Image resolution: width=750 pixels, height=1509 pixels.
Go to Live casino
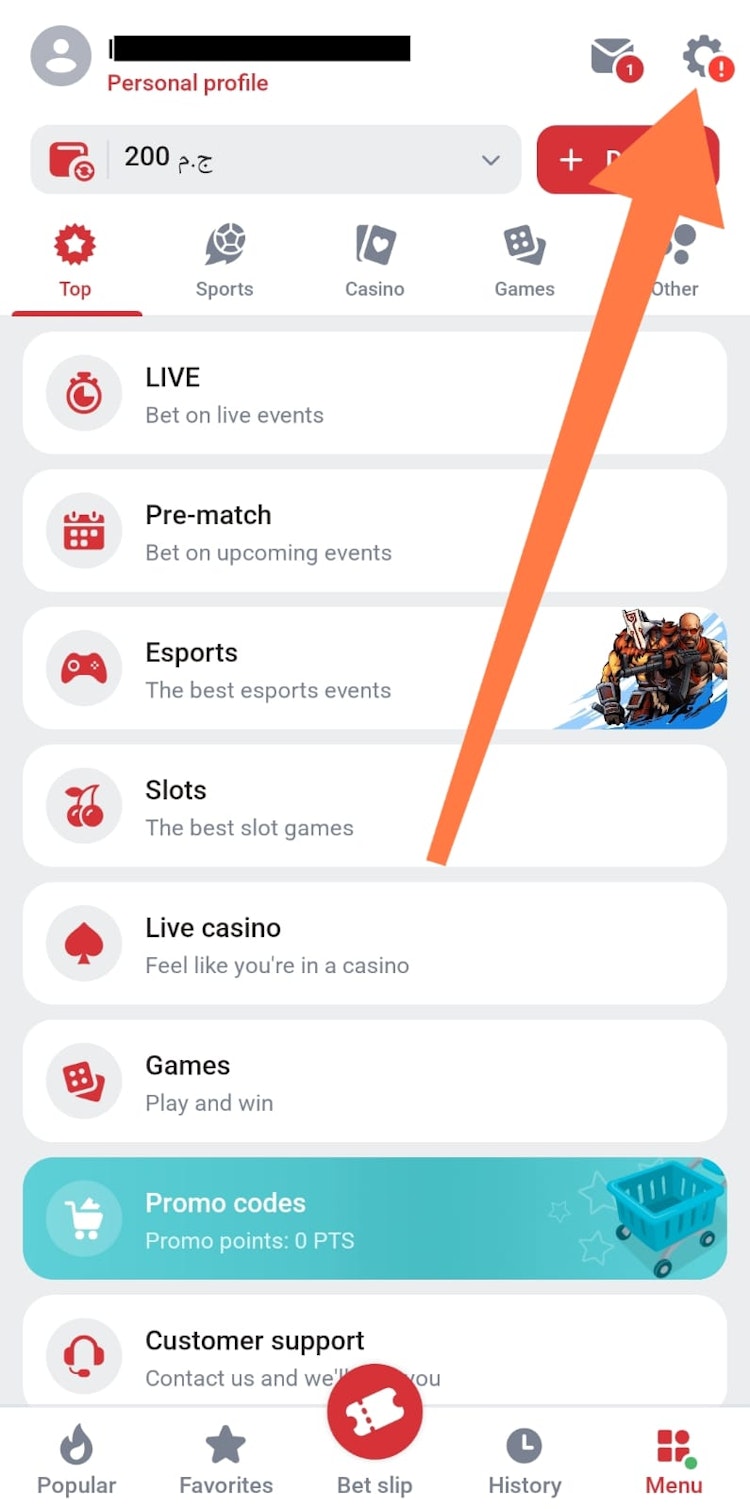tap(374, 944)
